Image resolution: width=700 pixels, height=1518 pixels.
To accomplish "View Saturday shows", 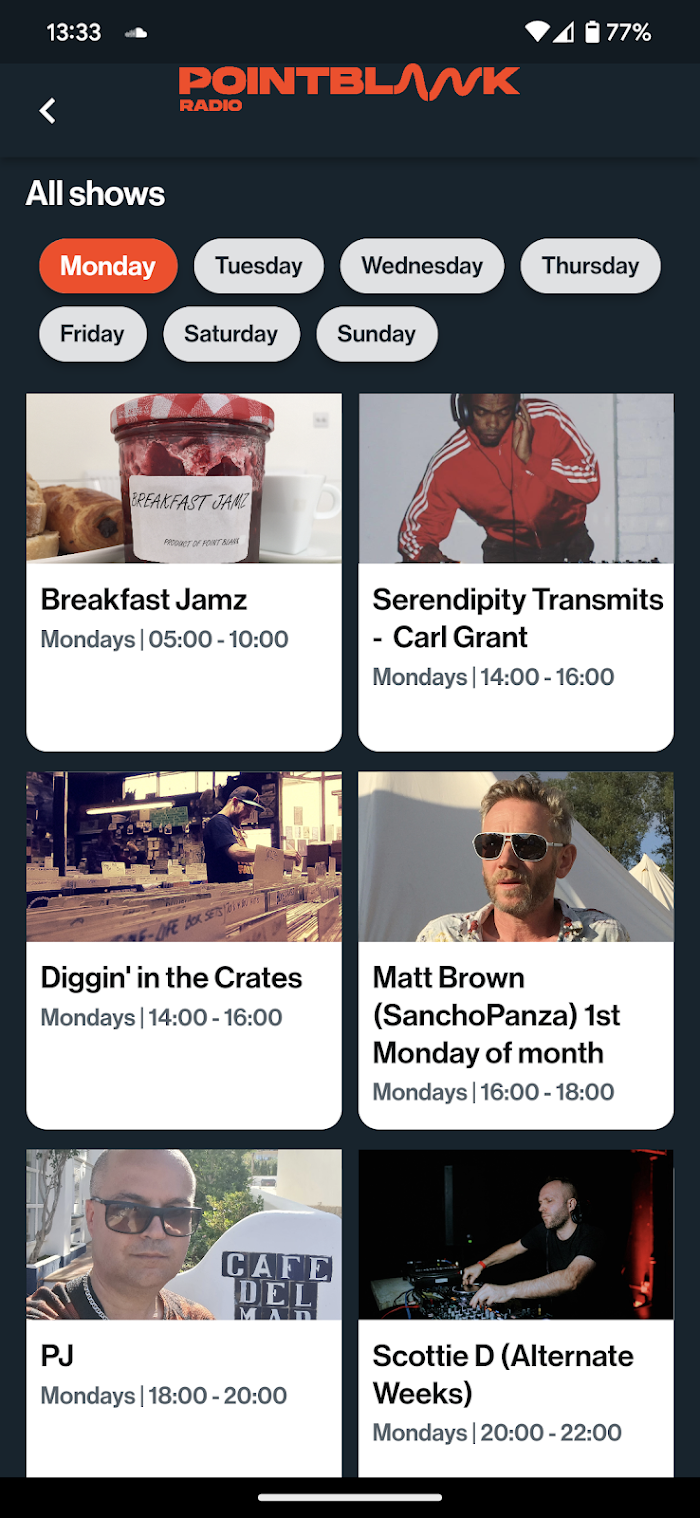I will [231, 334].
